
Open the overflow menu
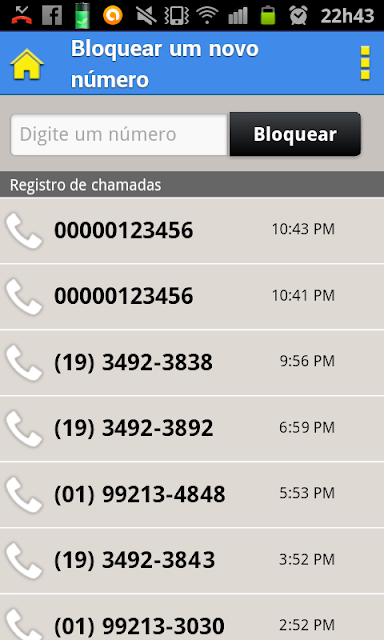click(x=365, y=63)
